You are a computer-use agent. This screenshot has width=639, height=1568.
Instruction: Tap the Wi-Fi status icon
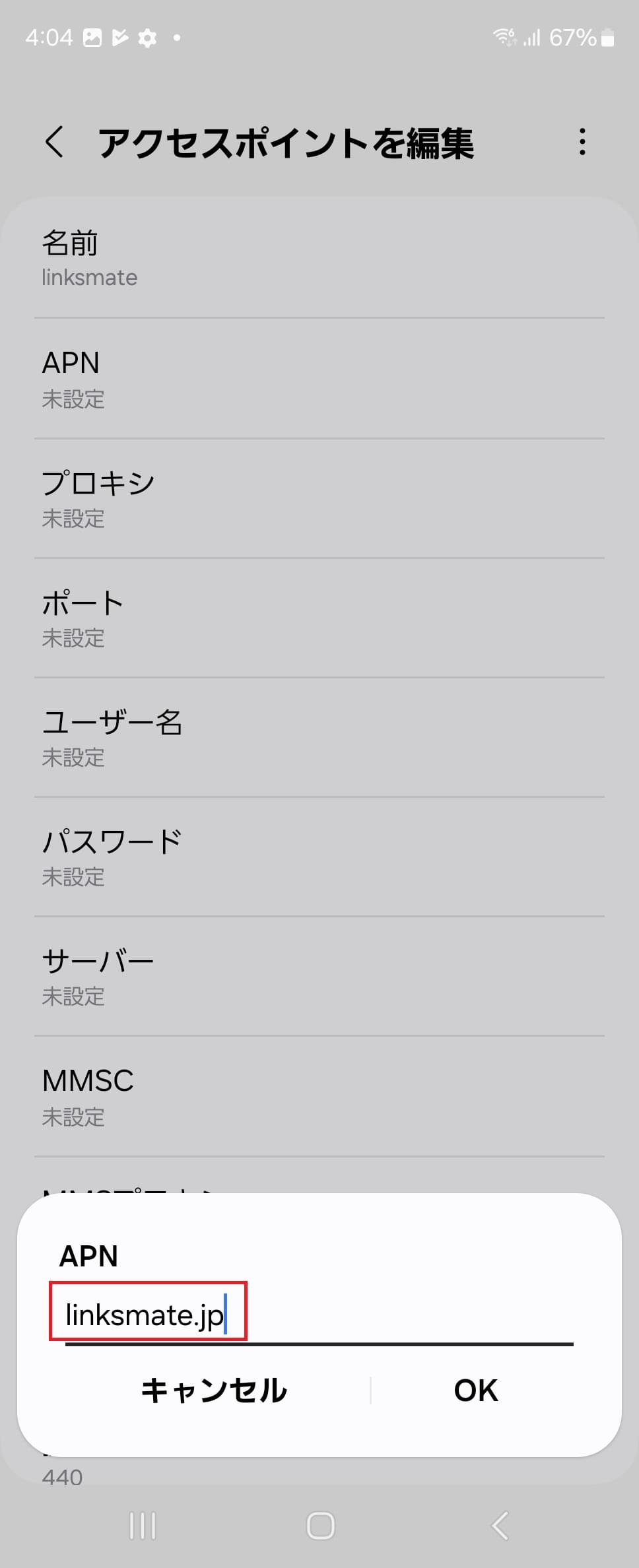504,38
